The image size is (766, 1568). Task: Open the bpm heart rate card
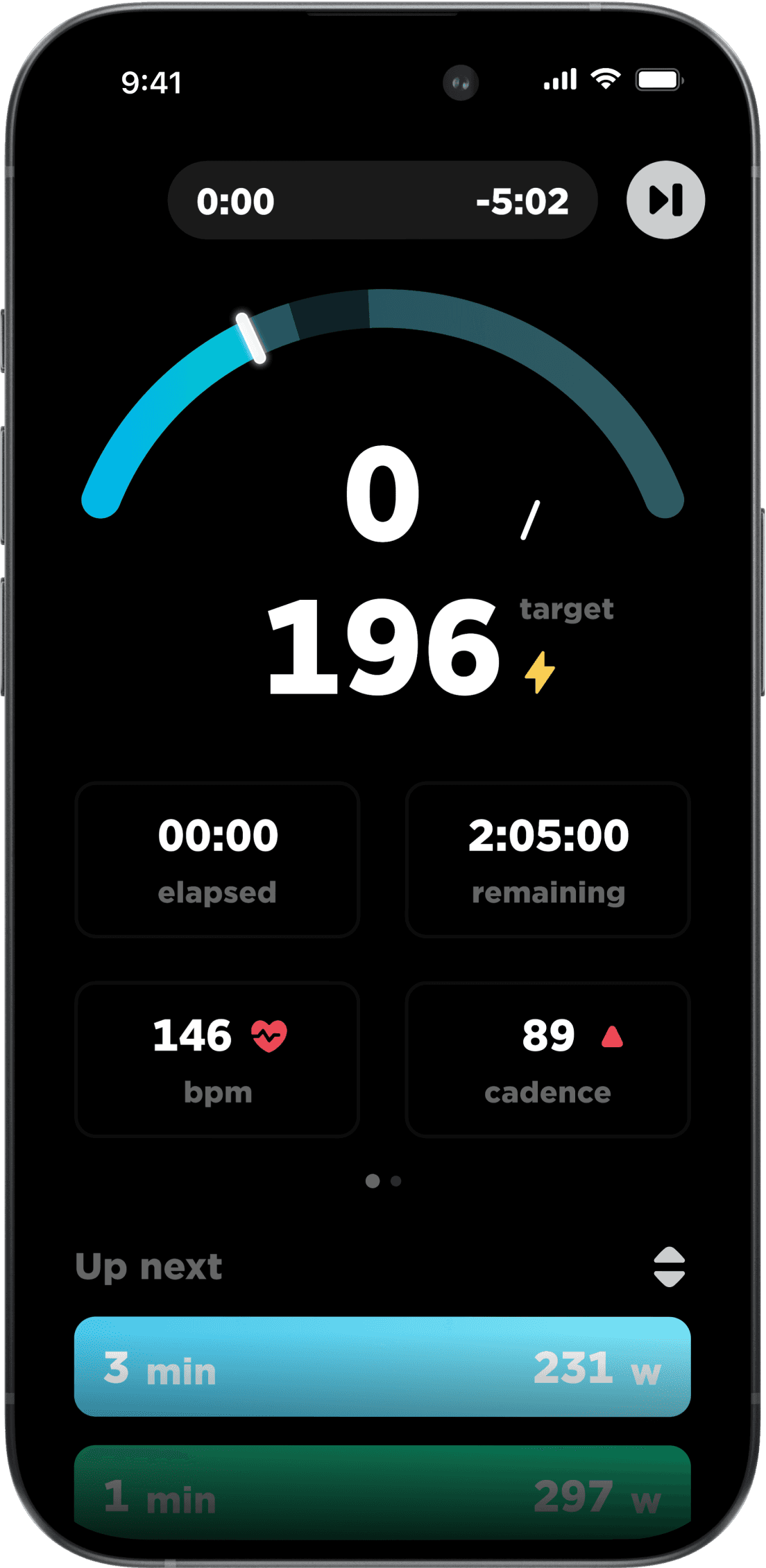point(217,1059)
